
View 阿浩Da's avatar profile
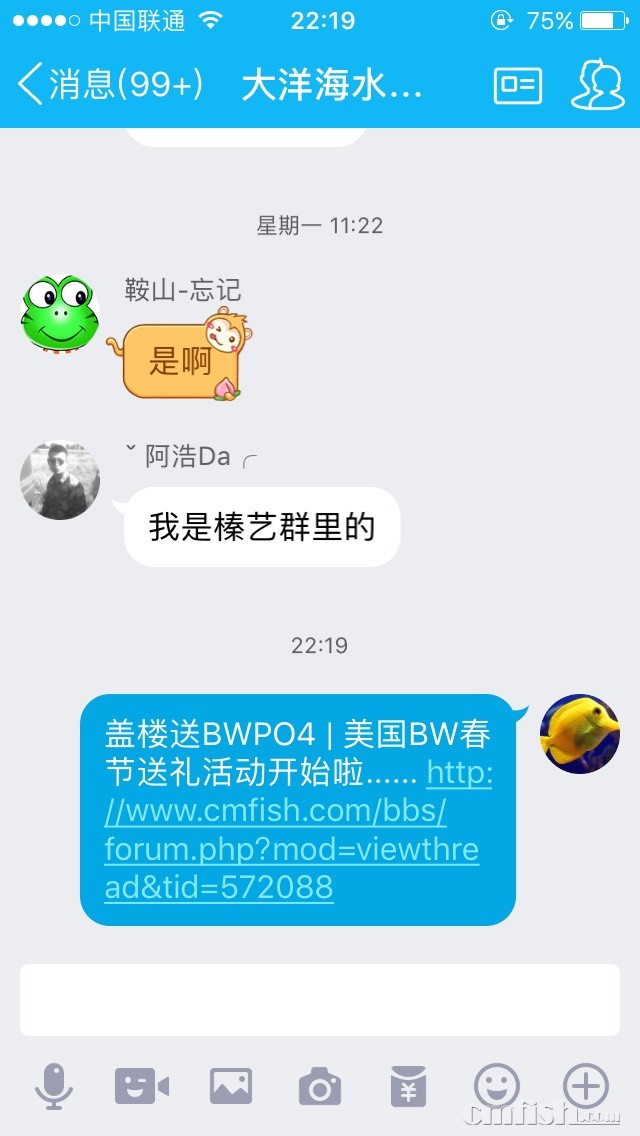pyautogui.click(x=59, y=480)
